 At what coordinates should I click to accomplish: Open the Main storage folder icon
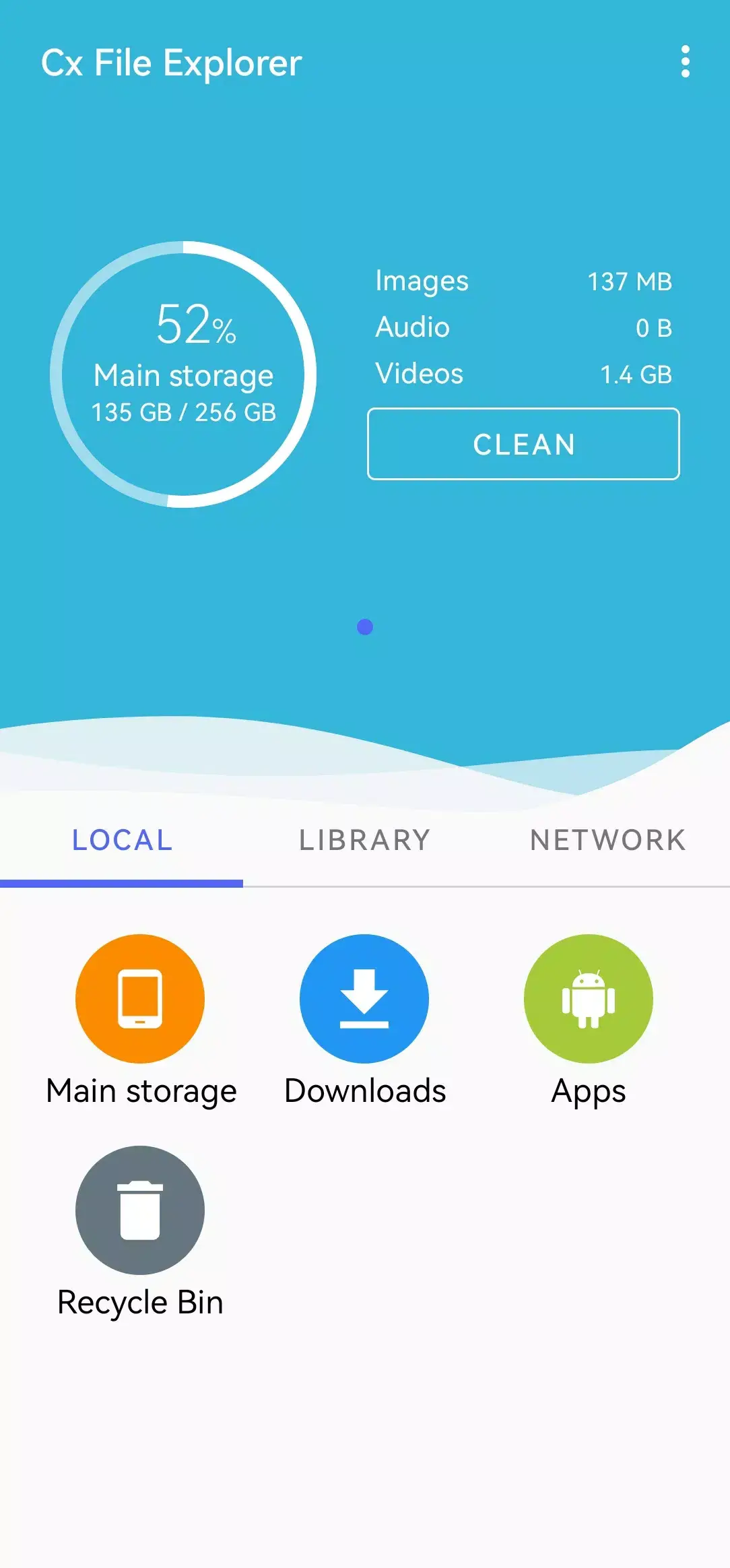coord(138,999)
